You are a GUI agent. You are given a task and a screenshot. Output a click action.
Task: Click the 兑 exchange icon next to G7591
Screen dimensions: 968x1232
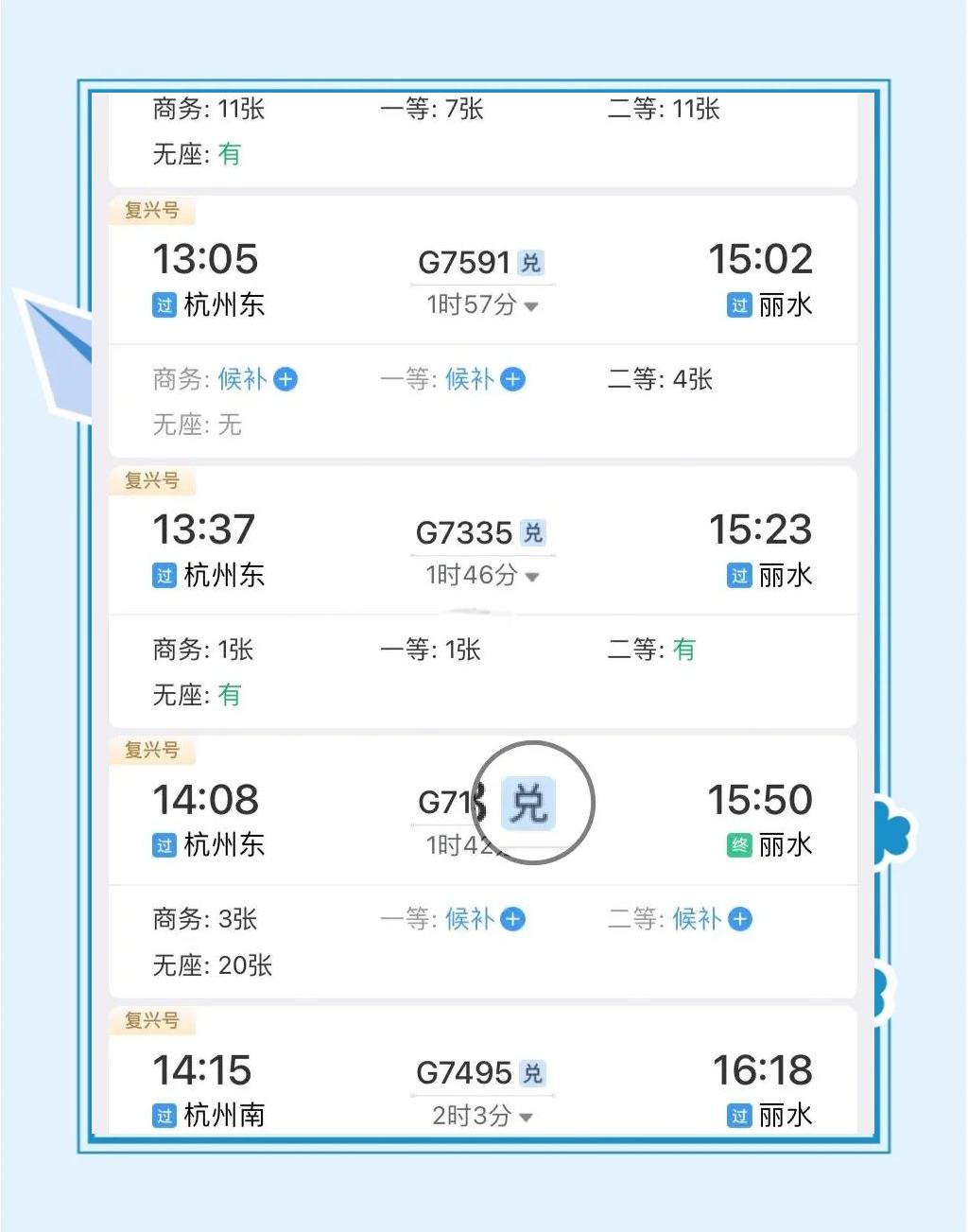[530, 262]
